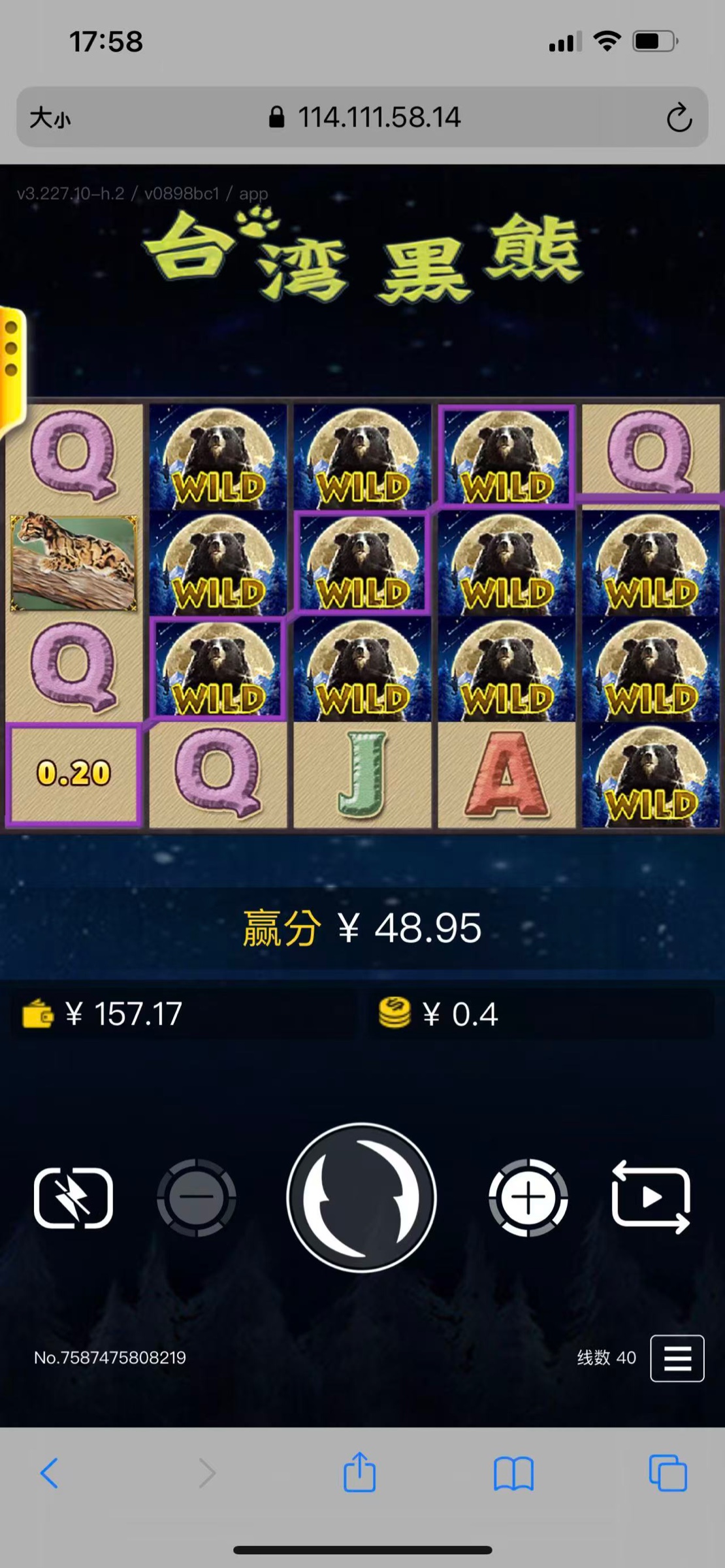The image size is (725, 1568).
Task: Open the page text size settings
Action: click(x=50, y=118)
